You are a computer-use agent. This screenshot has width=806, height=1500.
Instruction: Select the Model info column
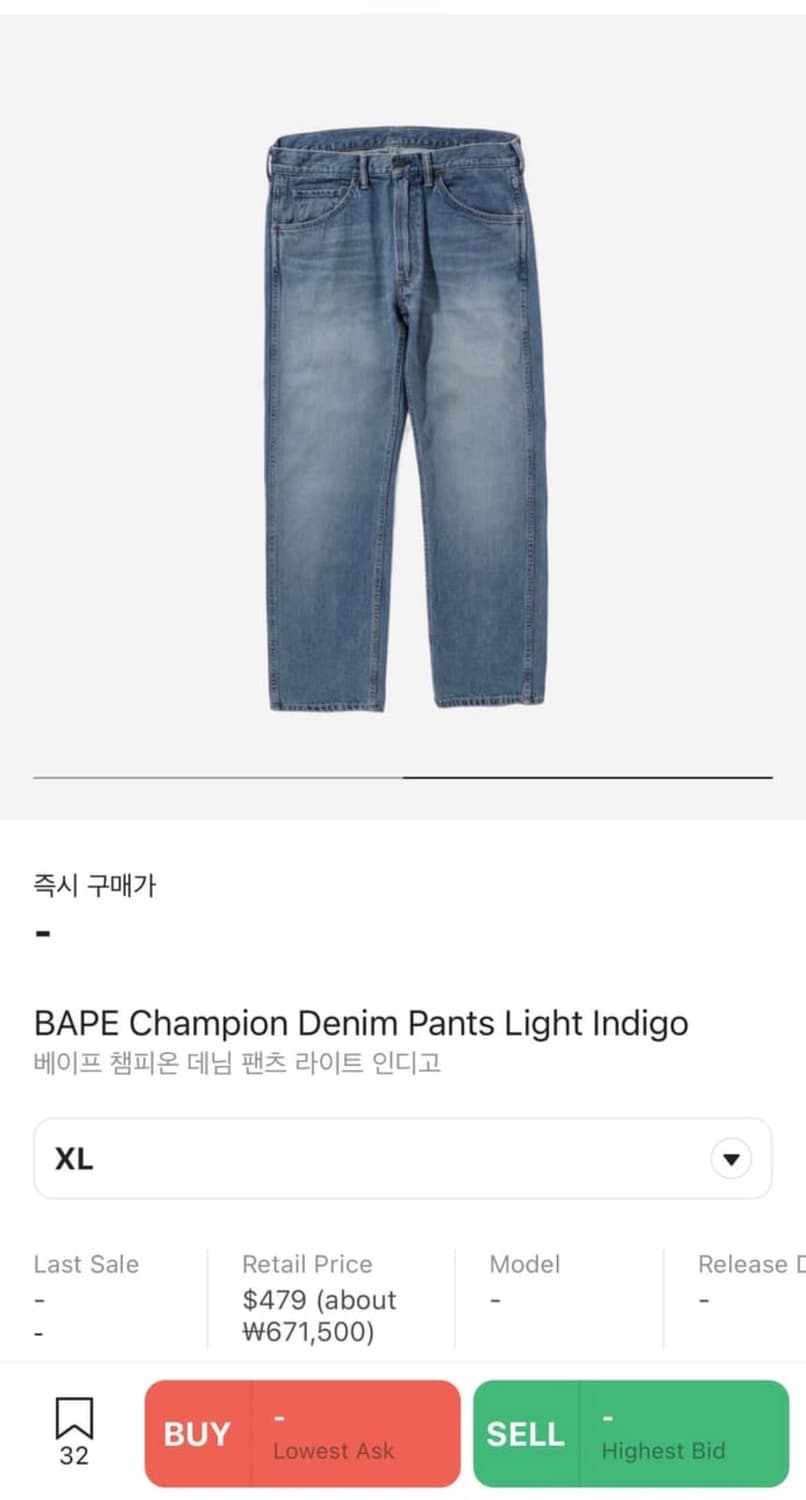pyautogui.click(x=524, y=1264)
